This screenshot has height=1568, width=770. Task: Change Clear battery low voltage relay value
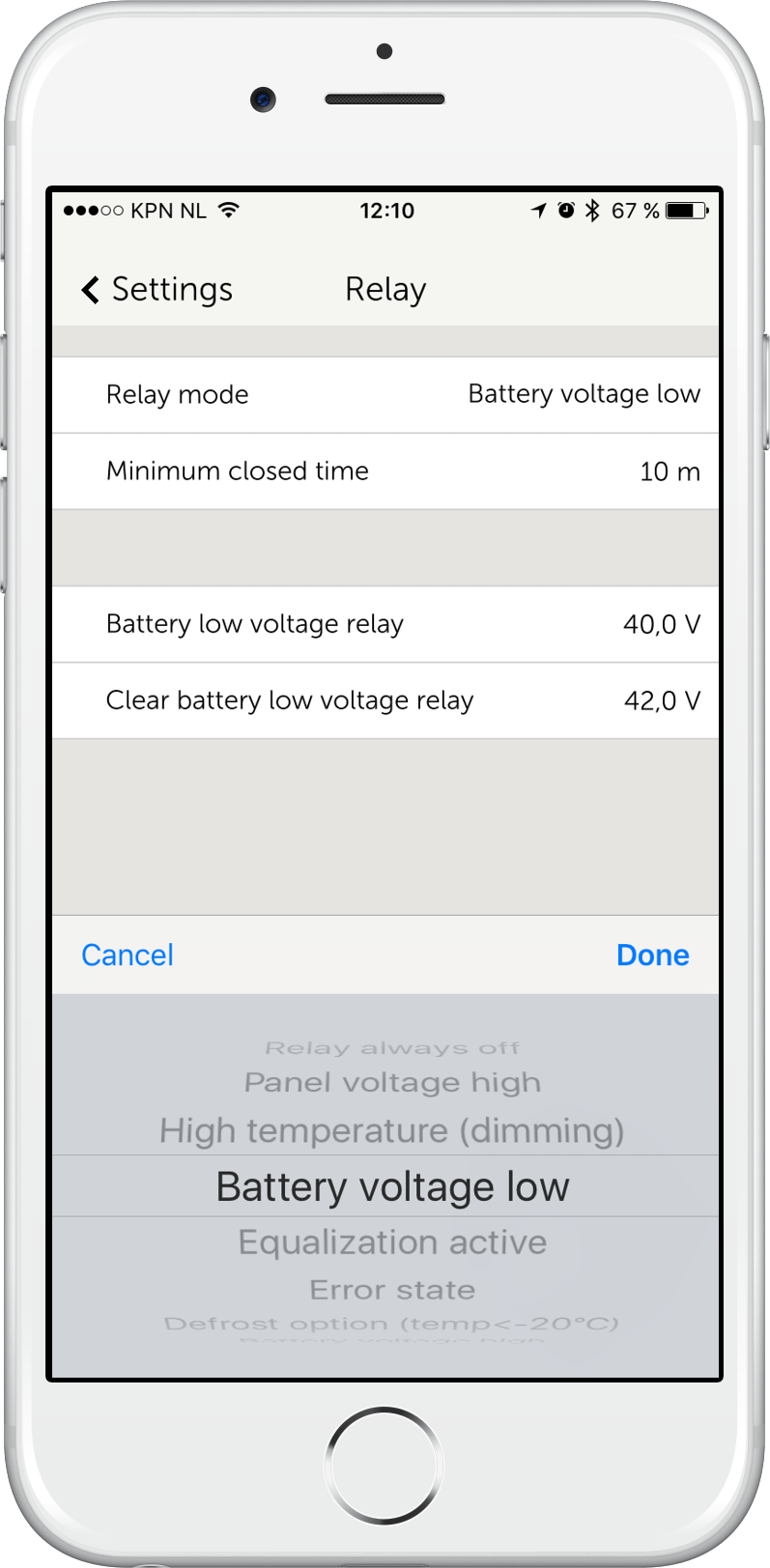point(385,700)
